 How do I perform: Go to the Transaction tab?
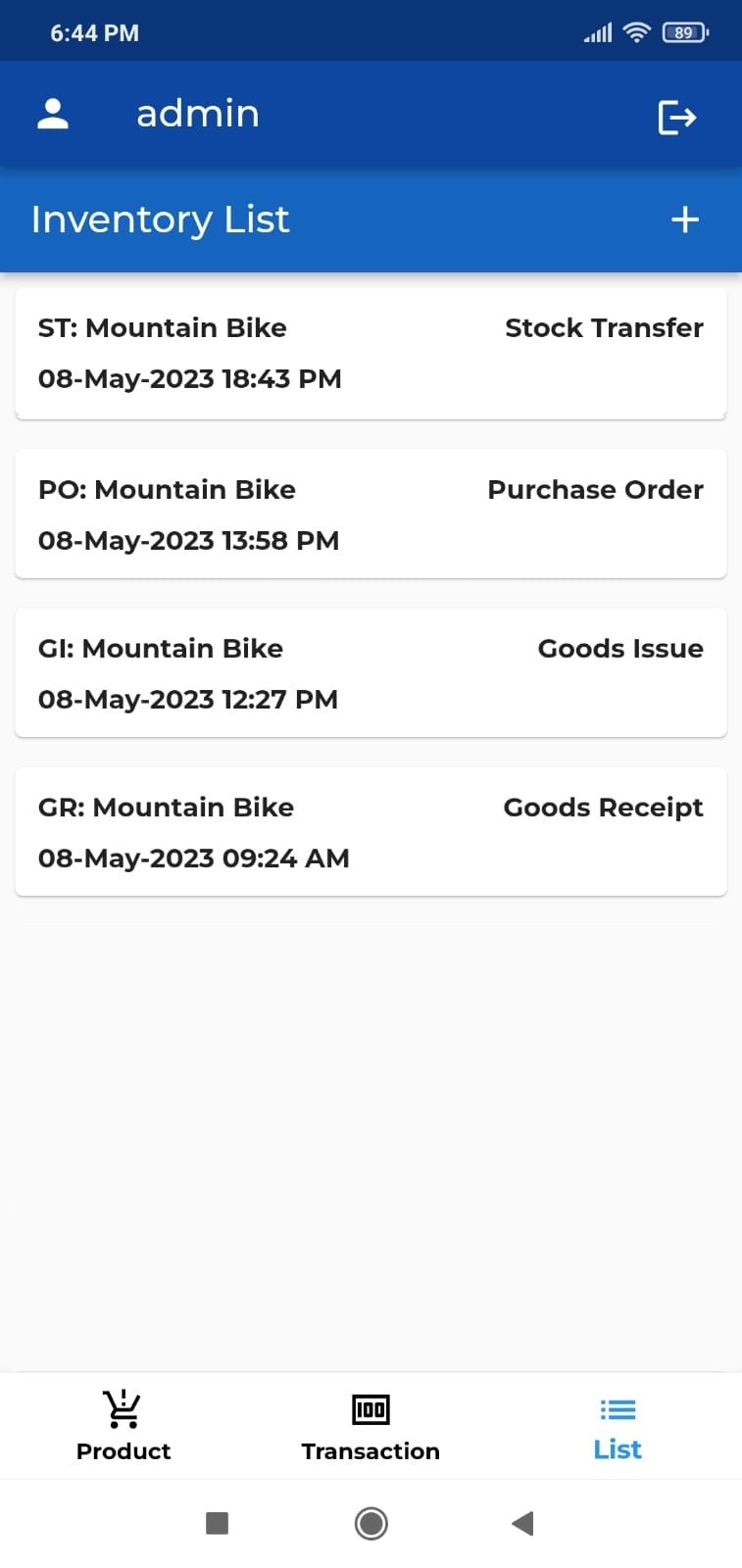(371, 1426)
